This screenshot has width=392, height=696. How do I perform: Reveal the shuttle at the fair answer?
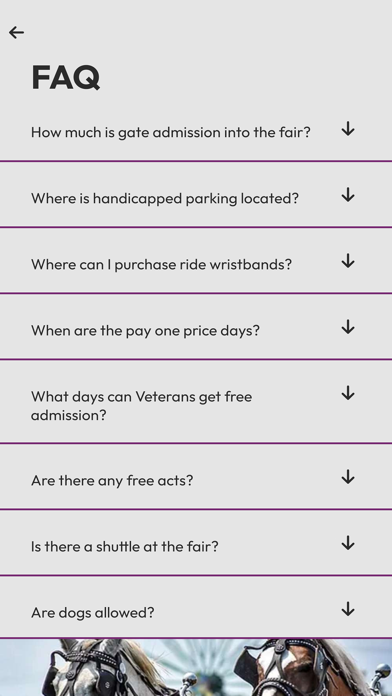(196, 543)
